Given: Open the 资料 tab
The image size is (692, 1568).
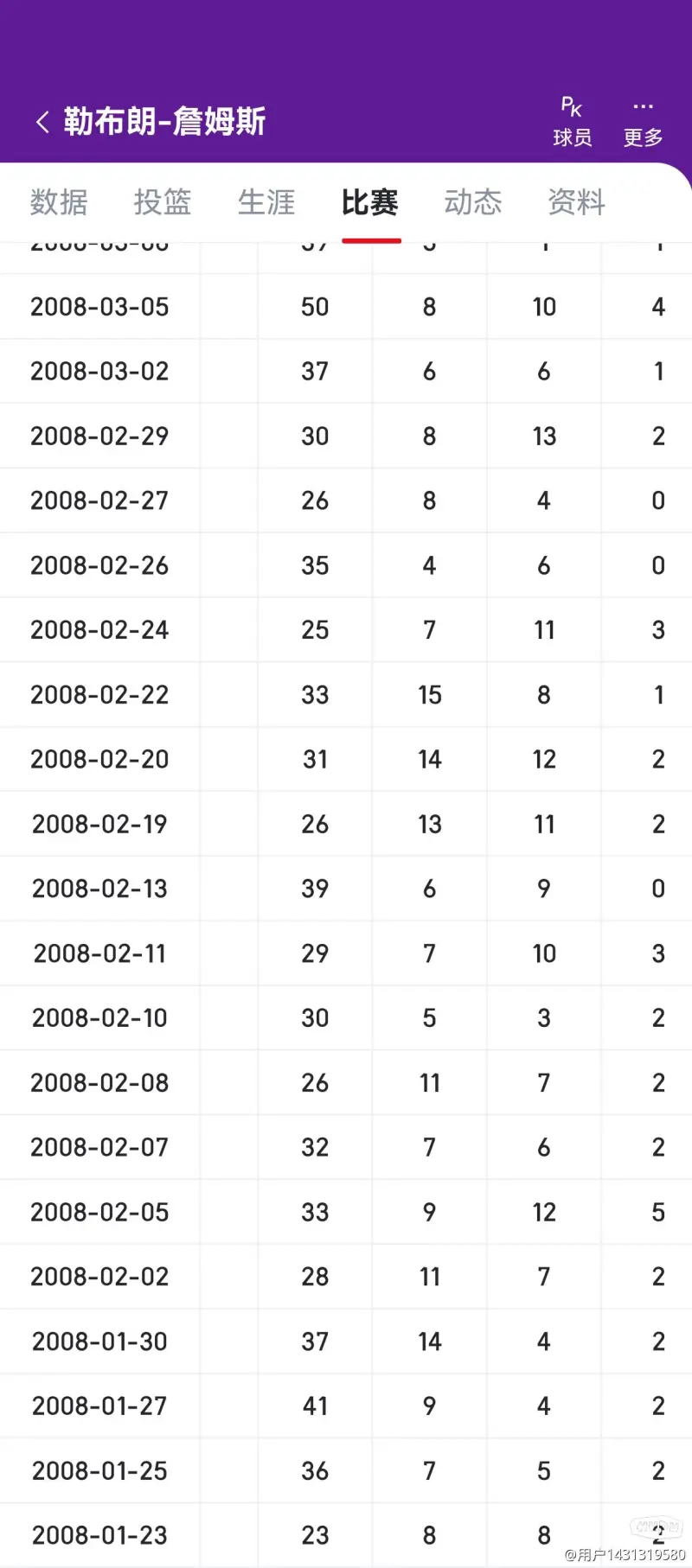Looking at the screenshot, I should click(577, 202).
